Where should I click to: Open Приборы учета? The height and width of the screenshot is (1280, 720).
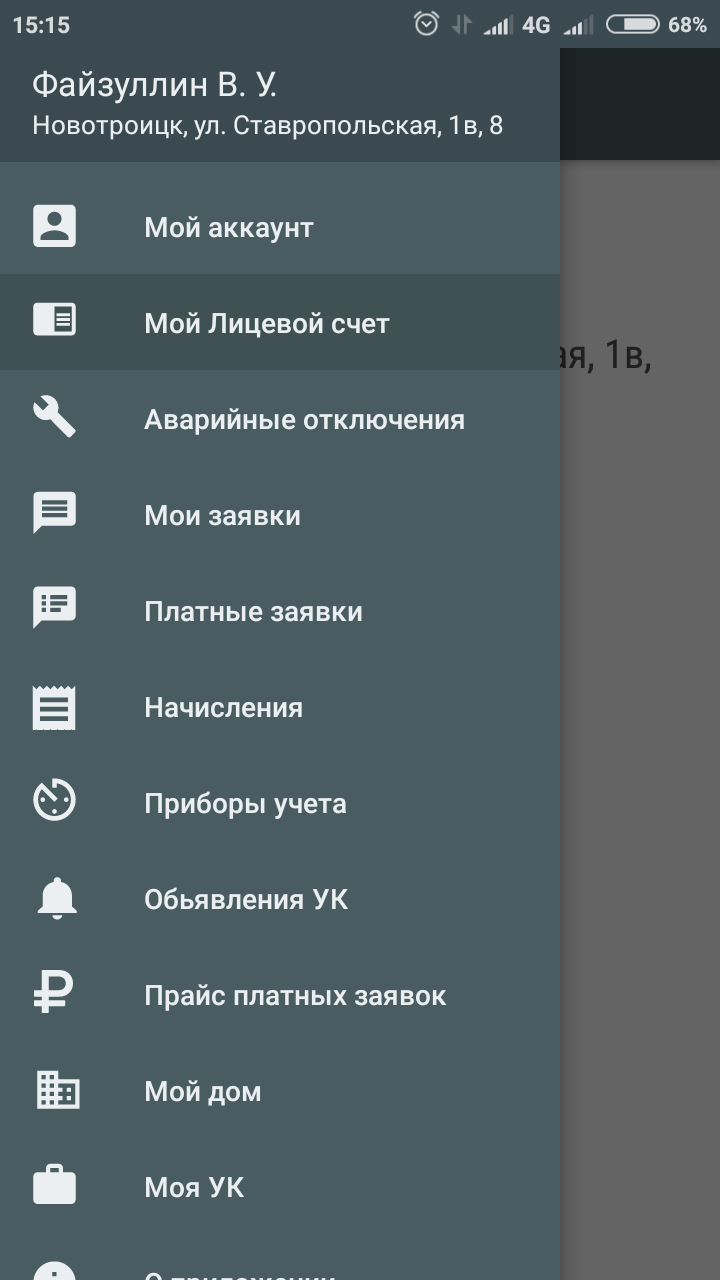(x=280, y=803)
